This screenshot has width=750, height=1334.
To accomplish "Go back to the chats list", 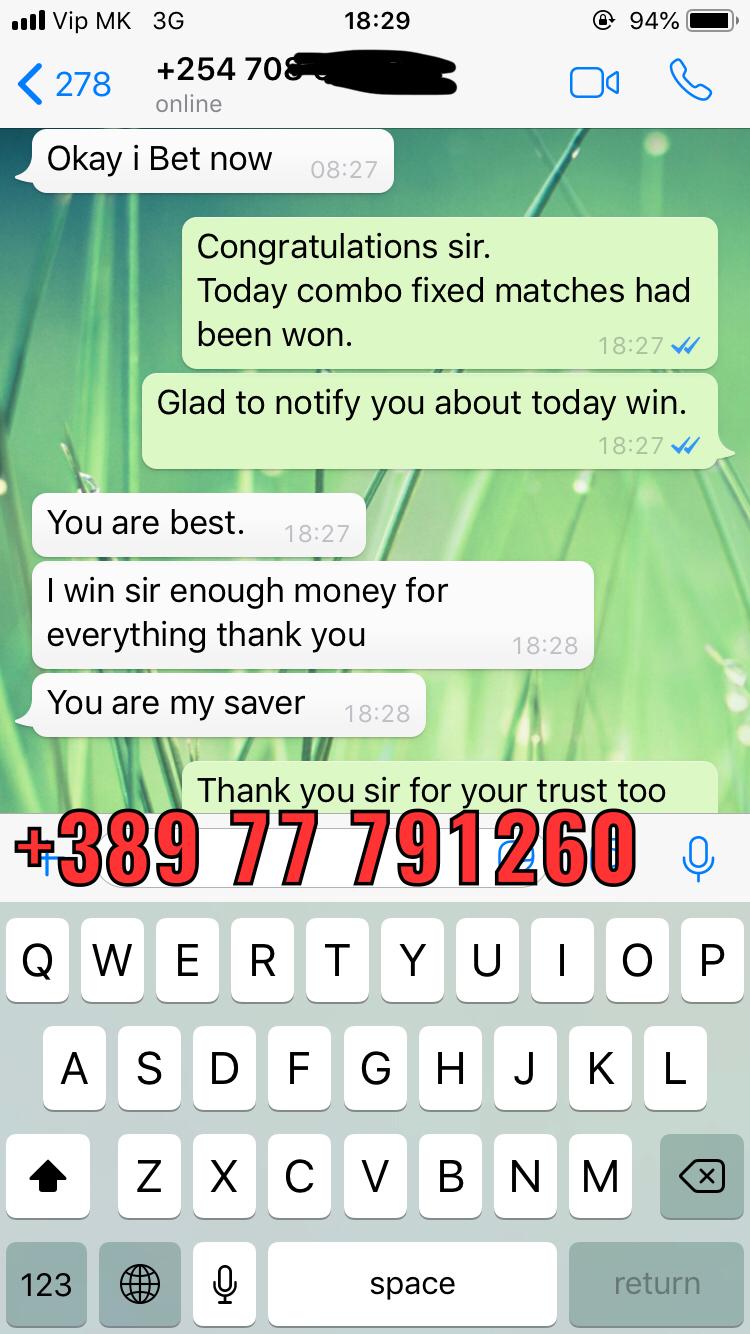I will [x=64, y=84].
